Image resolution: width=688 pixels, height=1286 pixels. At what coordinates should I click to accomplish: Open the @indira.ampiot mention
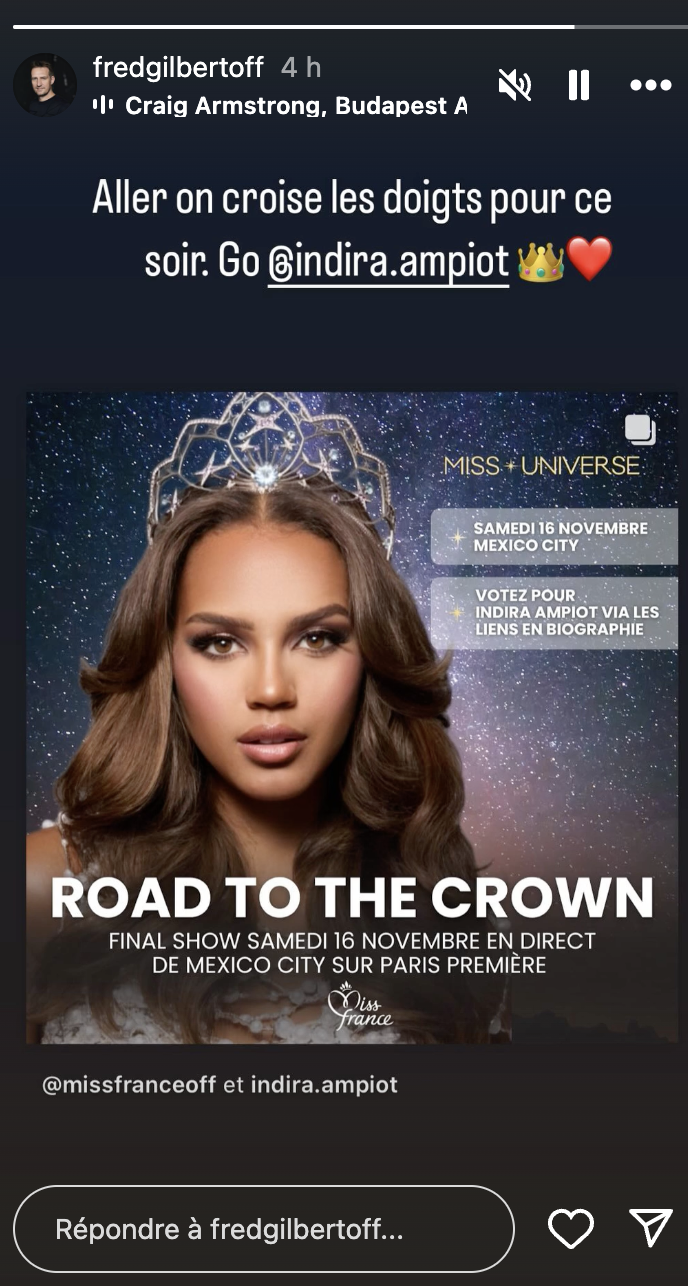(x=388, y=262)
